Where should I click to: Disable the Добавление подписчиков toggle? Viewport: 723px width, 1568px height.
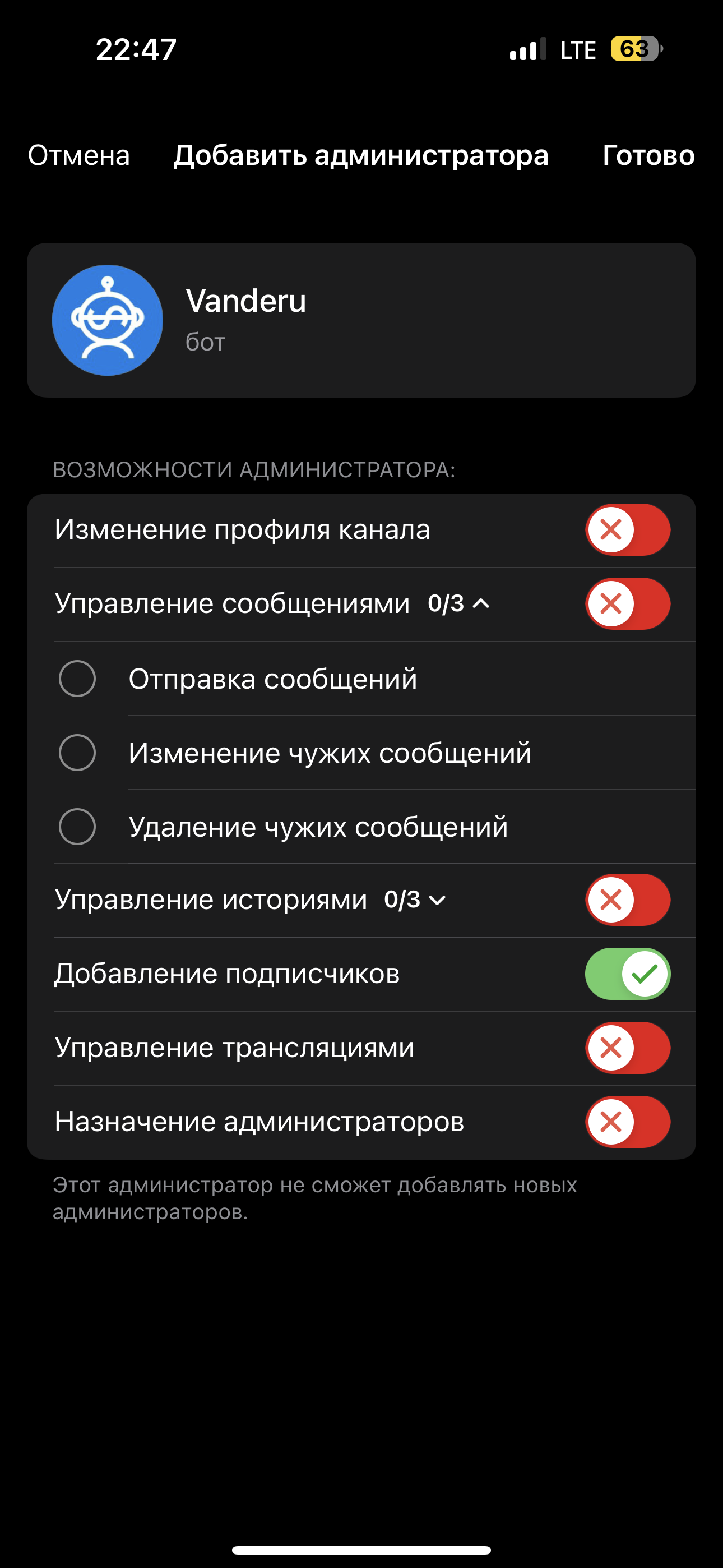click(x=628, y=974)
